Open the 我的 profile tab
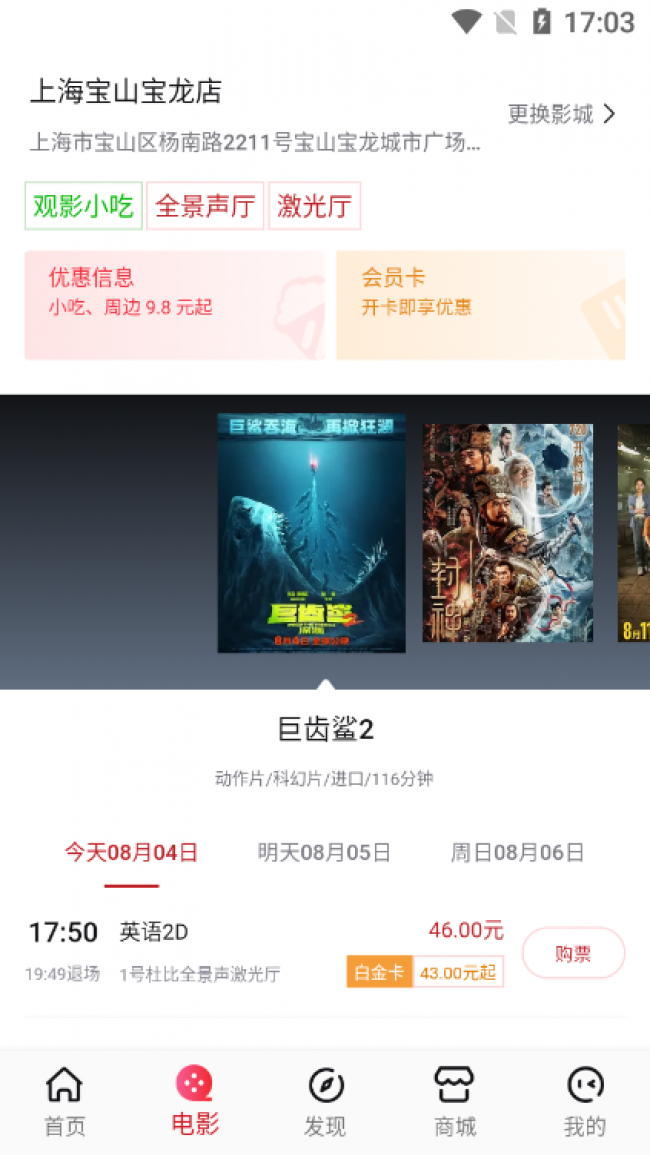Viewport: 650px width, 1155px height. pyautogui.click(x=585, y=1100)
